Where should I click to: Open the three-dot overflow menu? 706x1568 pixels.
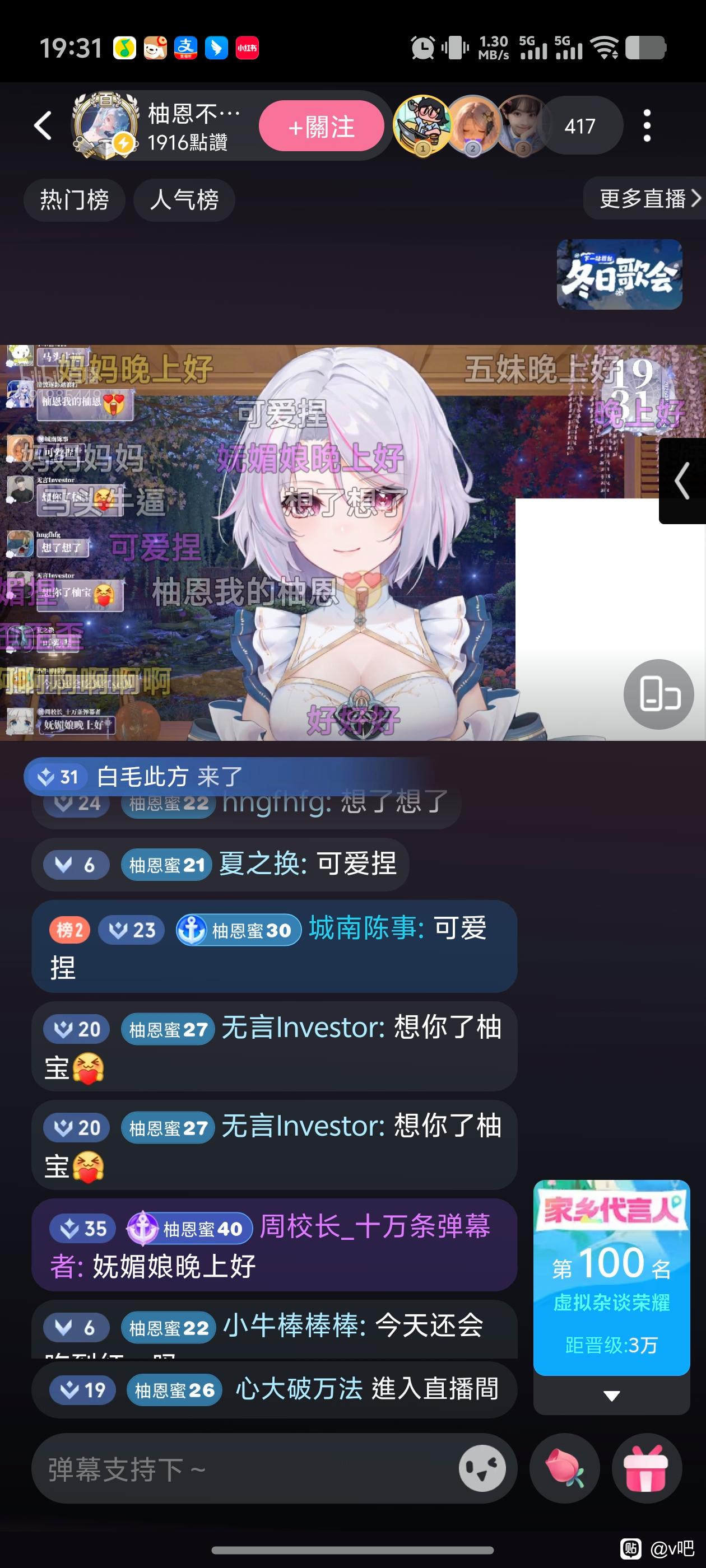[647, 126]
